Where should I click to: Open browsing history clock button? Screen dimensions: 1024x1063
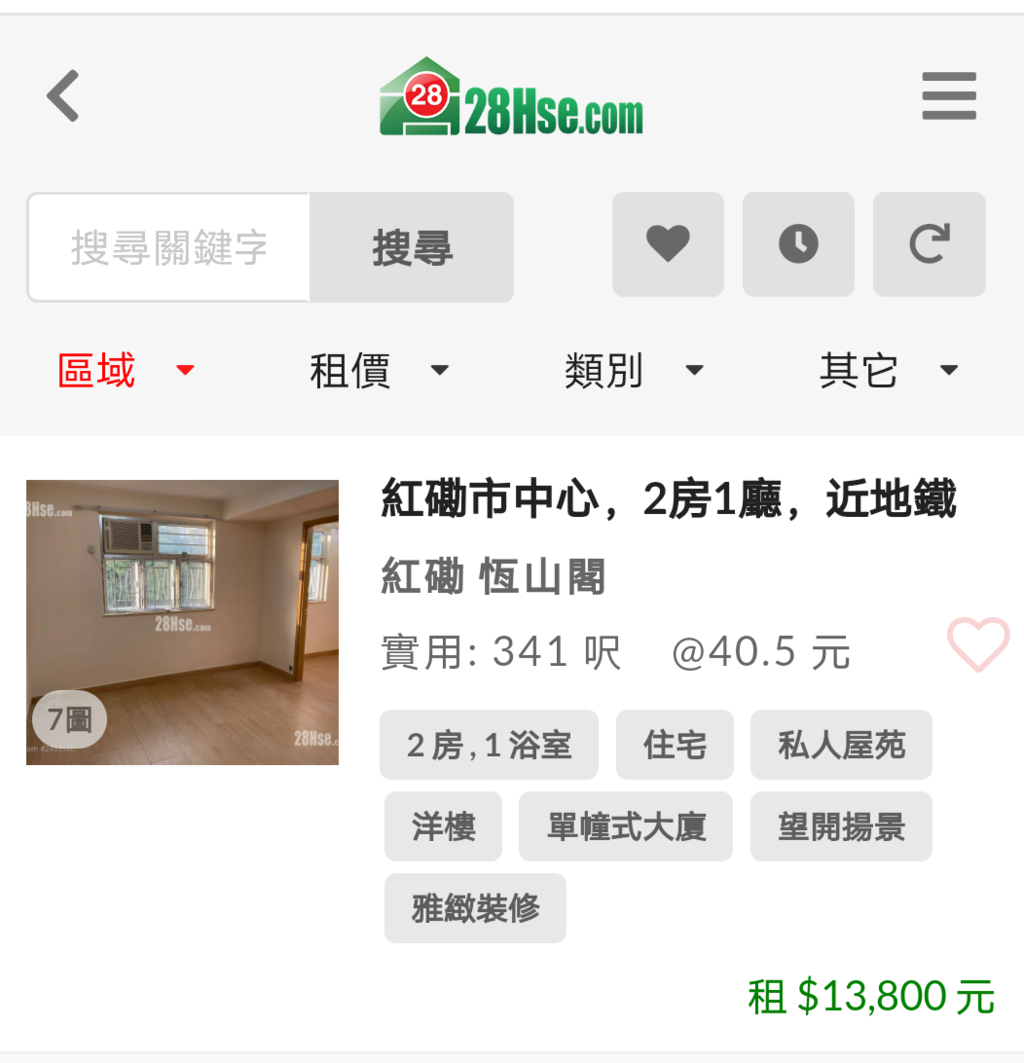pos(798,244)
